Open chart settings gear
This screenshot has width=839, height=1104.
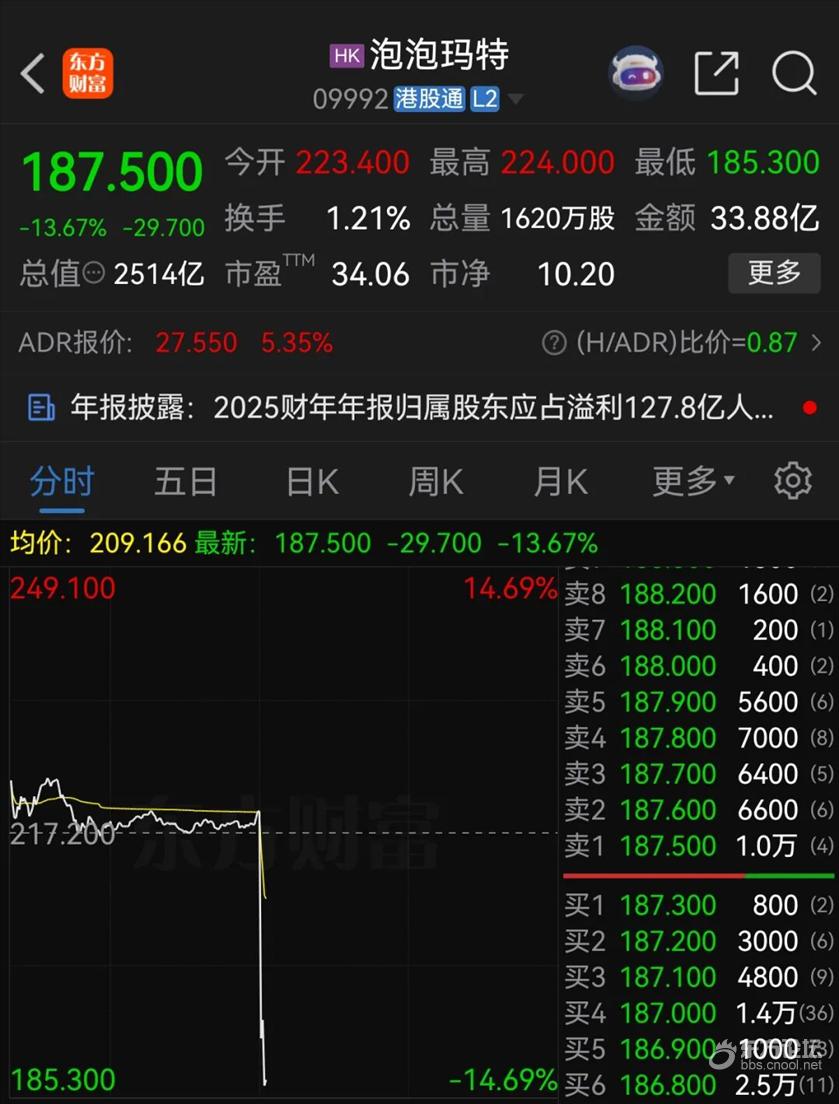[x=793, y=481]
